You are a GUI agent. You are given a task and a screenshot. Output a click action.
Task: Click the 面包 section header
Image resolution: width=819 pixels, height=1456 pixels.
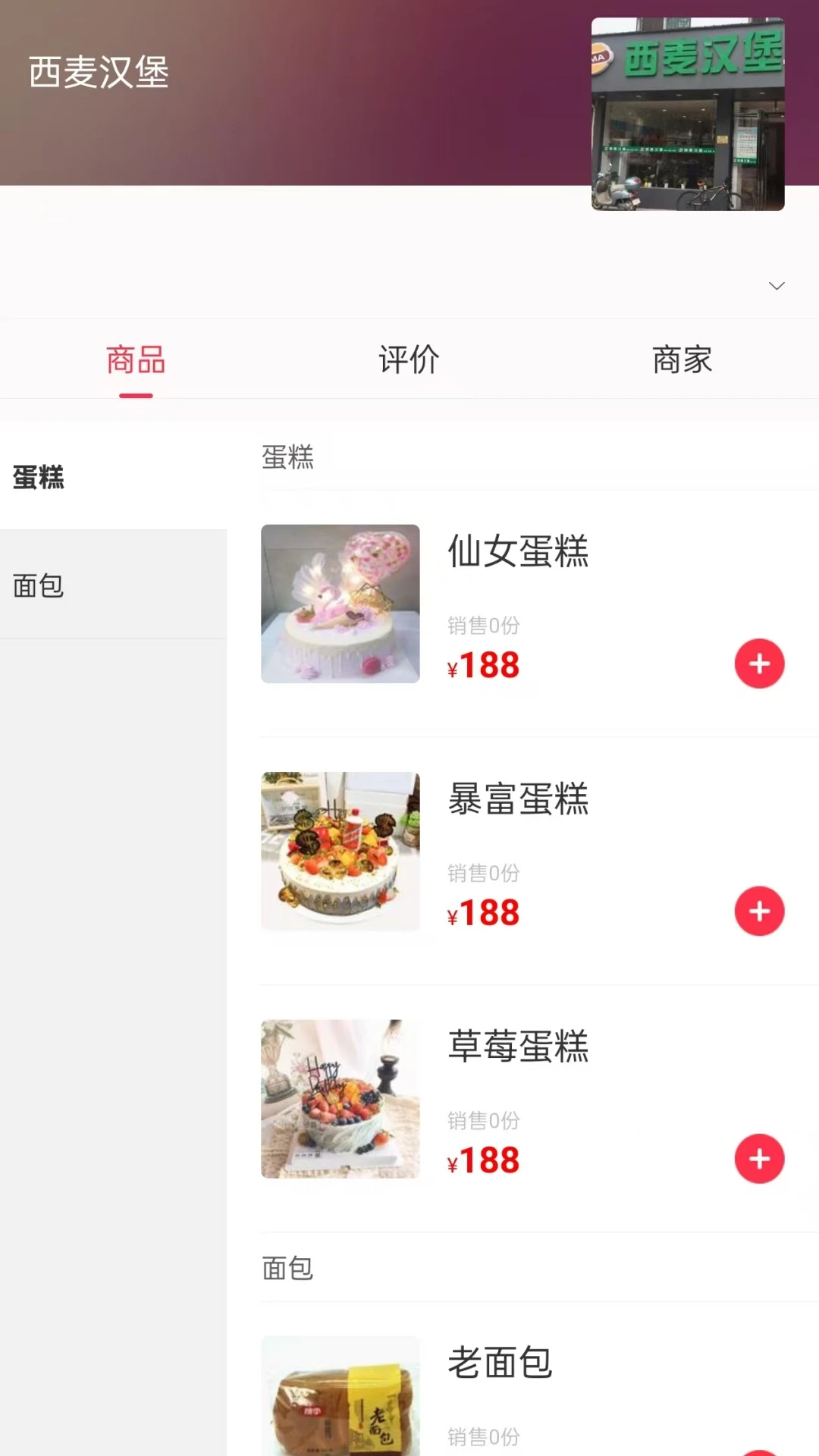tap(287, 1268)
